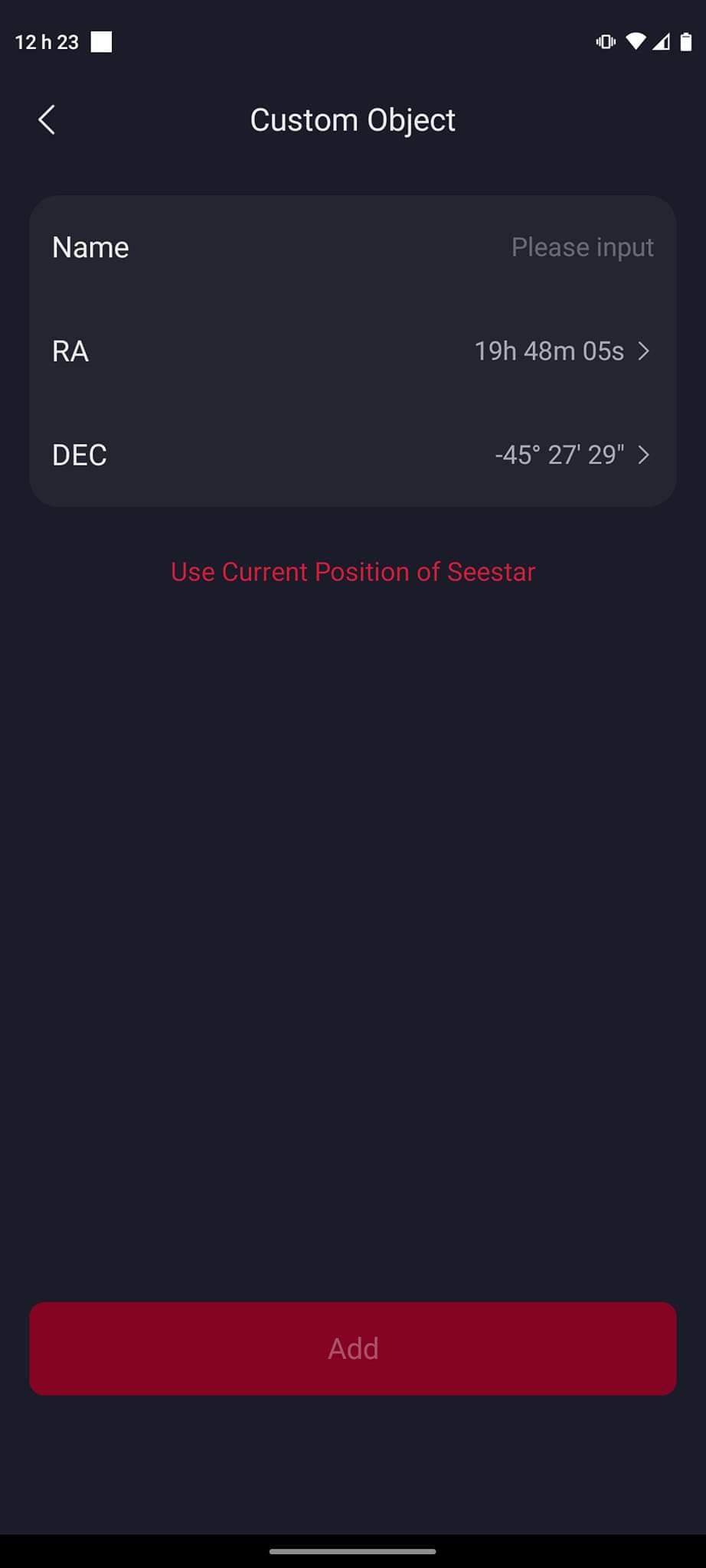Use Current Position of Seestar

(352, 572)
